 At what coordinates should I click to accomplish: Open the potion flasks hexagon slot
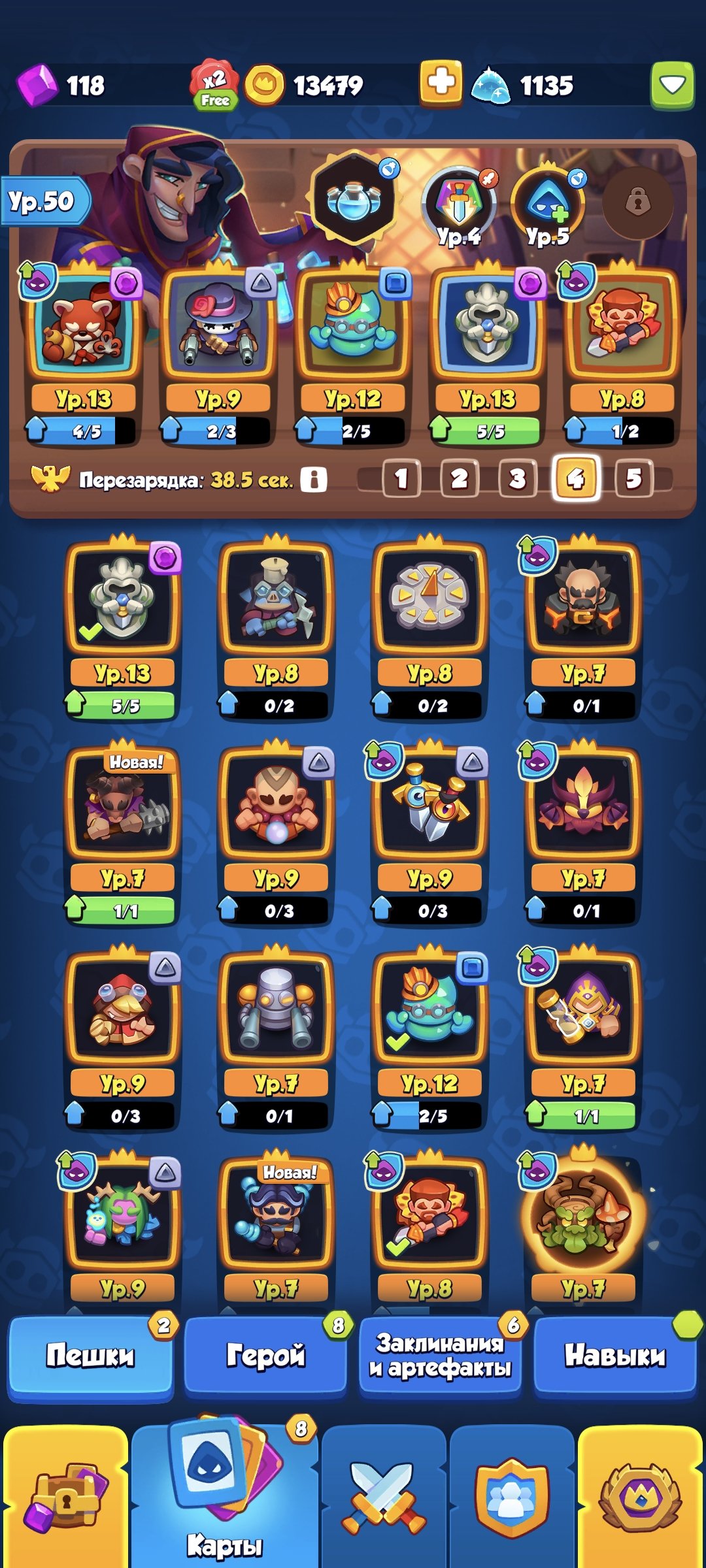click(x=354, y=199)
